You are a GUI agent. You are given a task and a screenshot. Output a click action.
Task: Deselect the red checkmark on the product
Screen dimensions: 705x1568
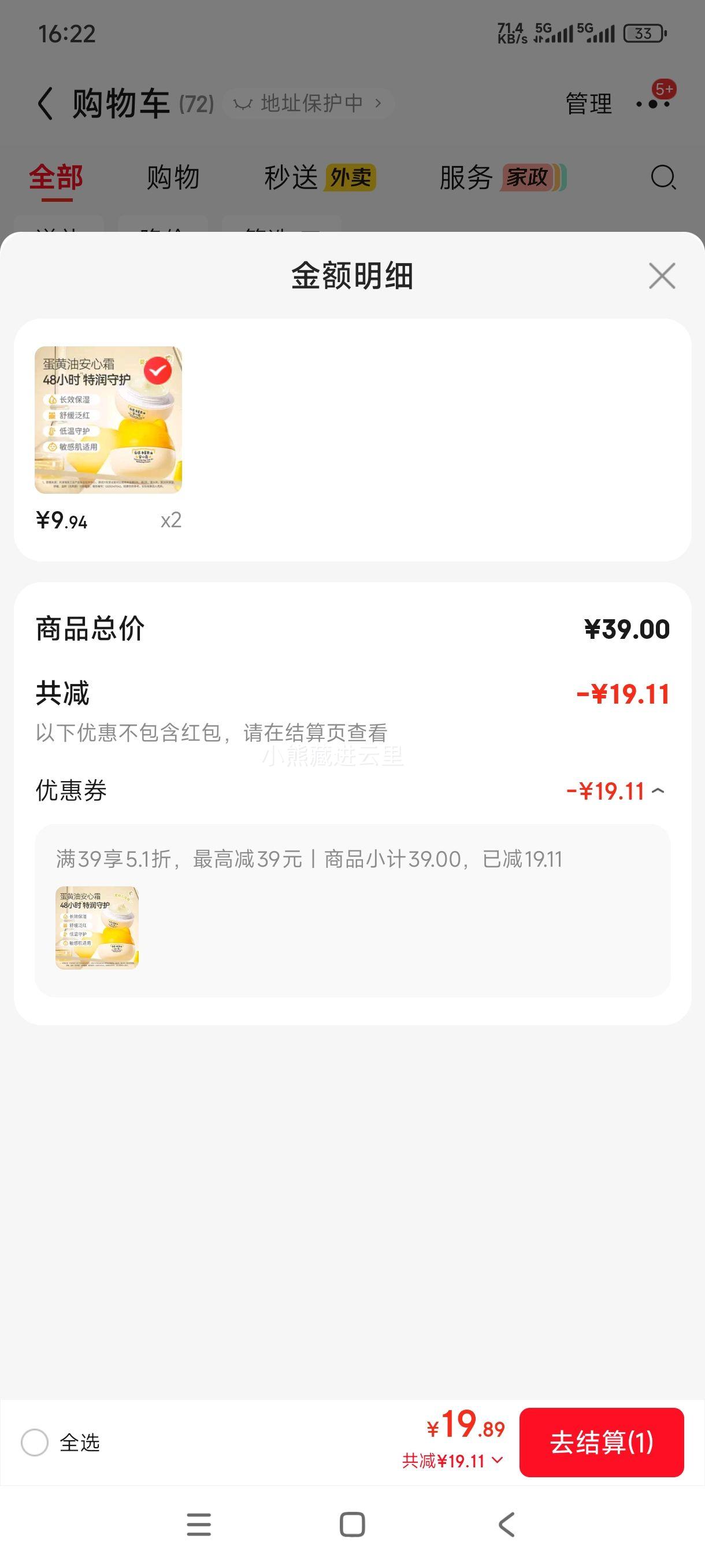pyautogui.click(x=159, y=369)
